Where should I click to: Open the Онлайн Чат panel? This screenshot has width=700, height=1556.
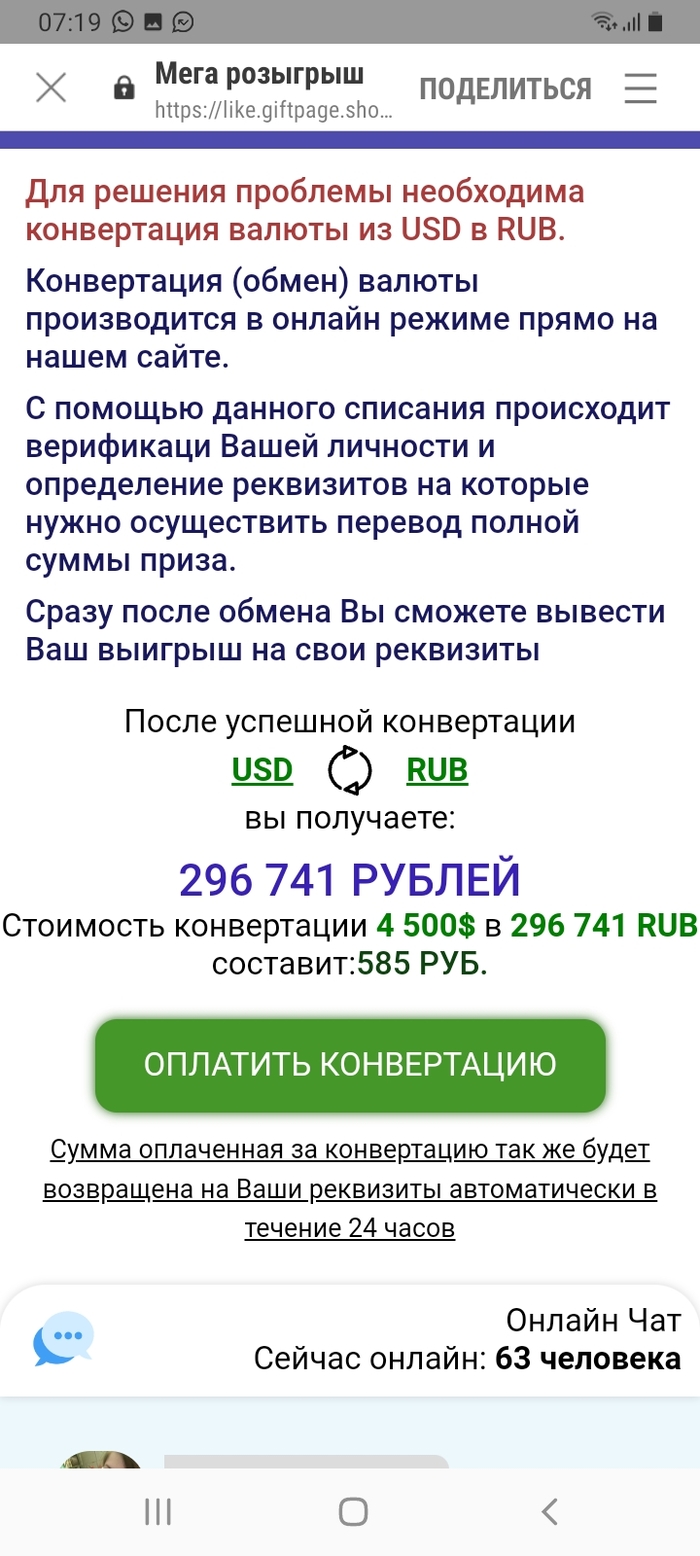(x=350, y=1339)
